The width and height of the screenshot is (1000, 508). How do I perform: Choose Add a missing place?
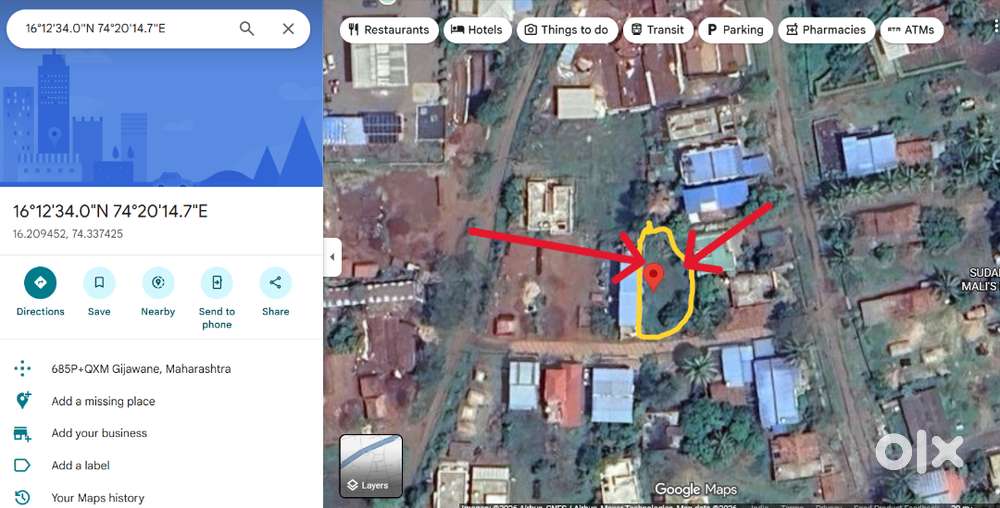pos(103,401)
